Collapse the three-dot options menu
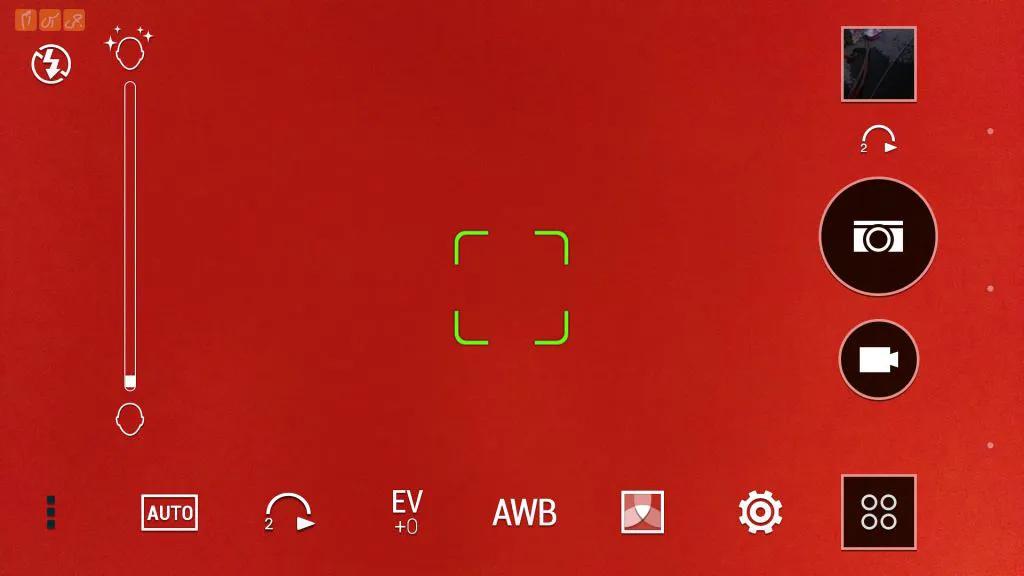Viewport: 1024px width, 576px height. 51,512
